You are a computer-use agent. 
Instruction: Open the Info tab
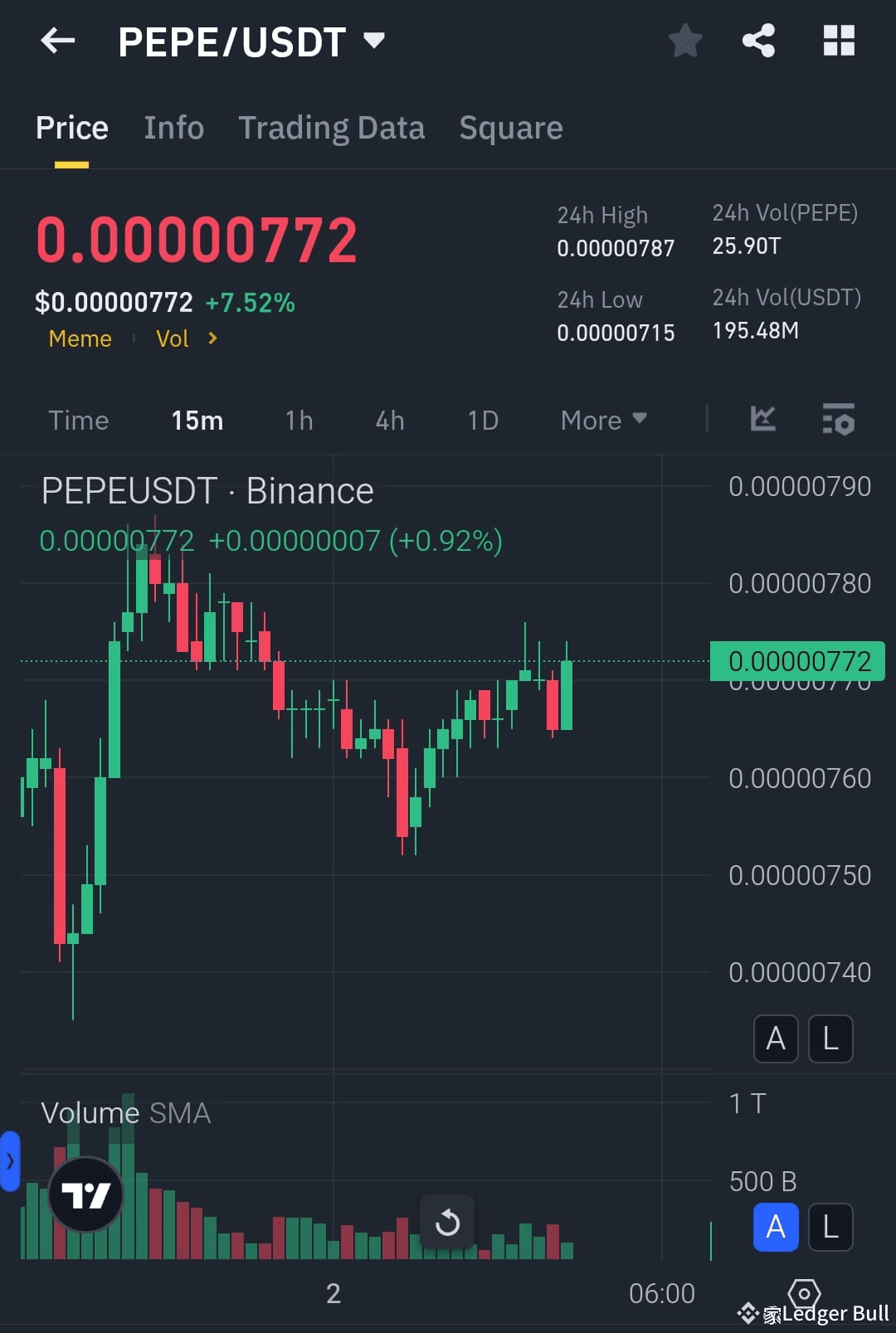point(173,127)
